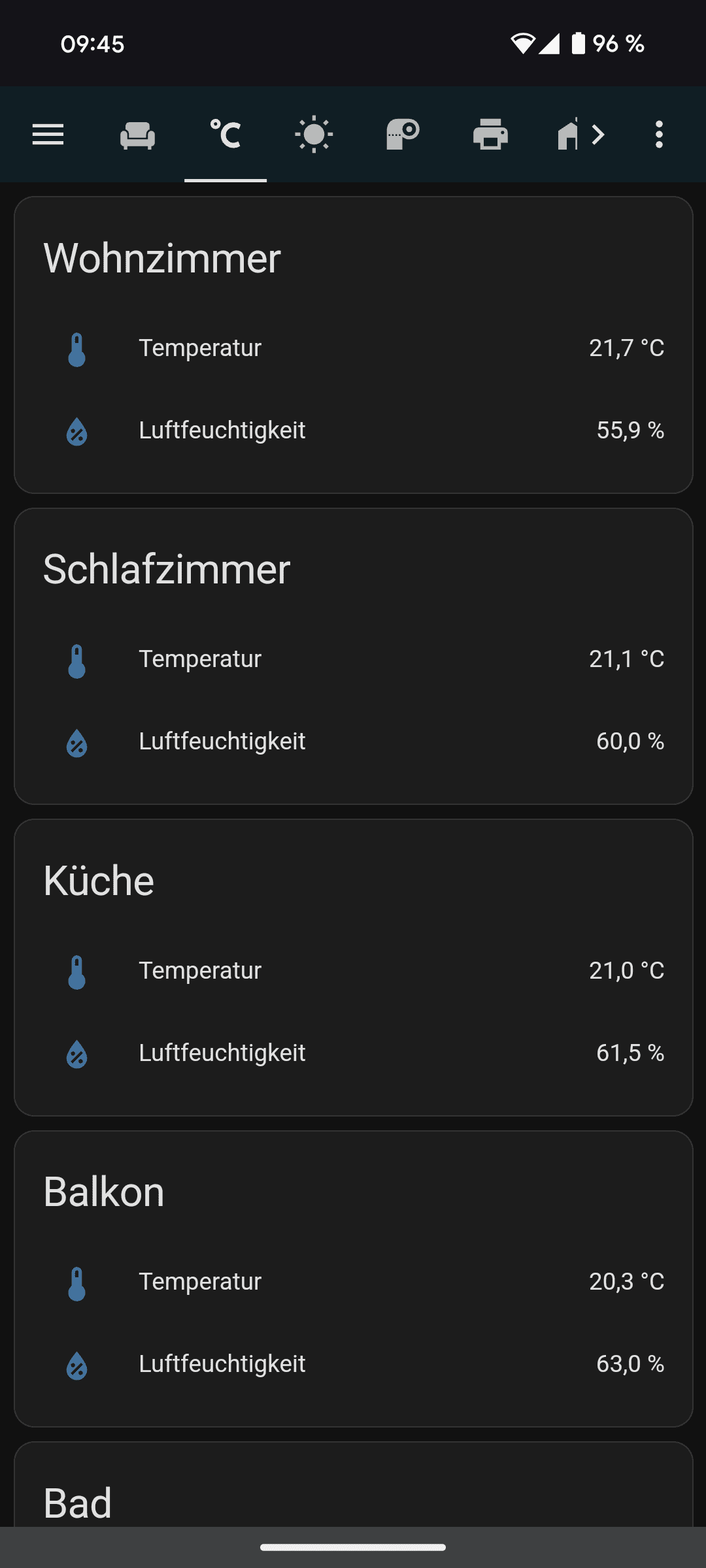Open the three-dot overflow menu
The height and width of the screenshot is (1568, 706).
coord(659,135)
